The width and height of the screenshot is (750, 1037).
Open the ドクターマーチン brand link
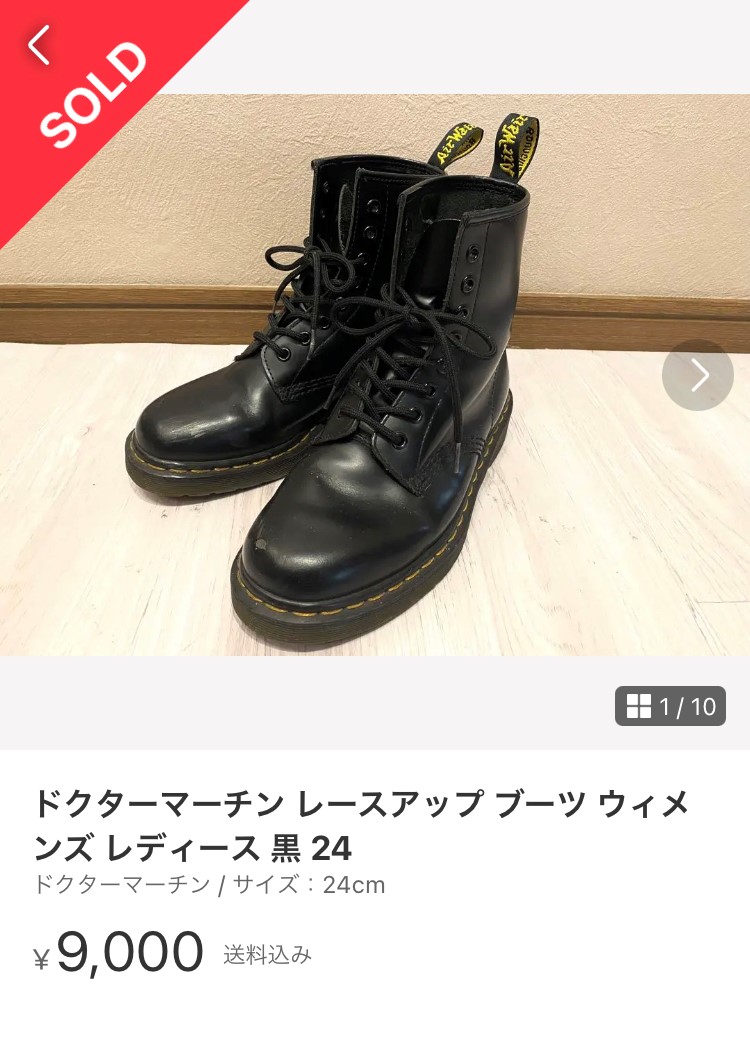pyautogui.click(x=122, y=885)
